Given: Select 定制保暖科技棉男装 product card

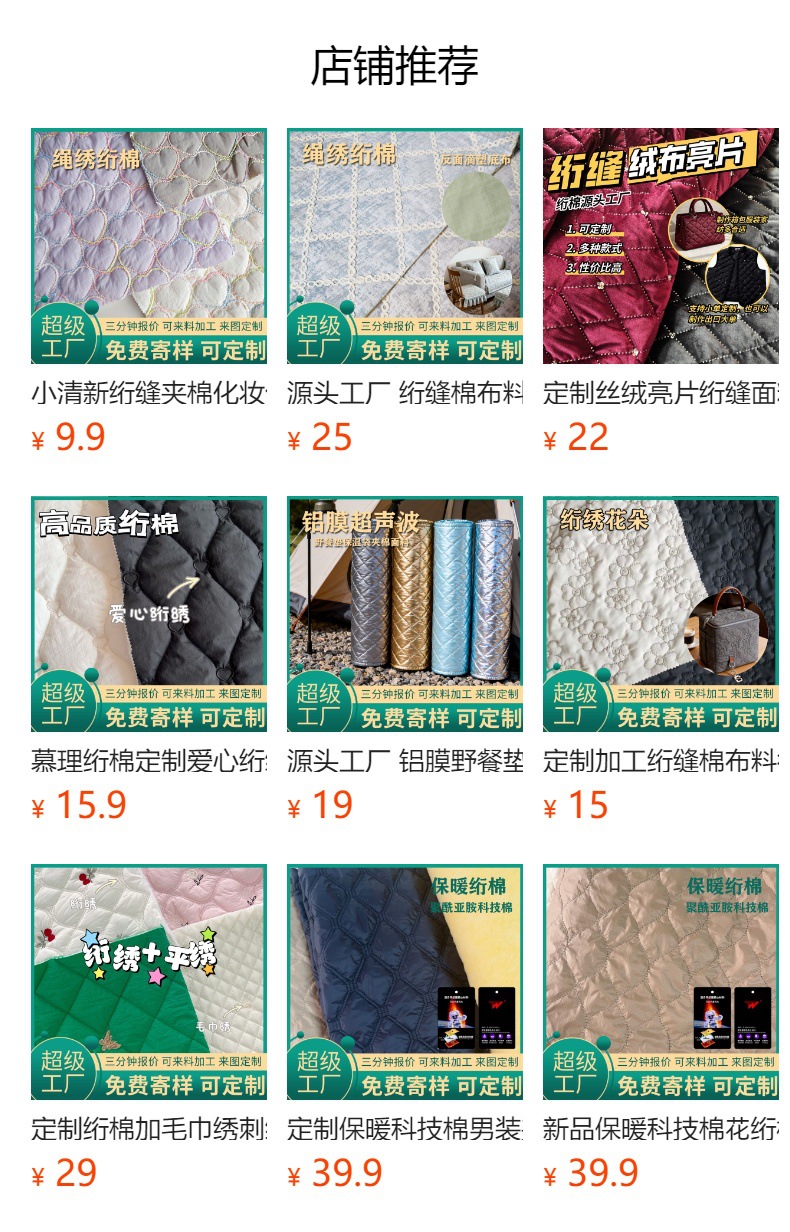Looking at the screenshot, I should (x=405, y=982).
